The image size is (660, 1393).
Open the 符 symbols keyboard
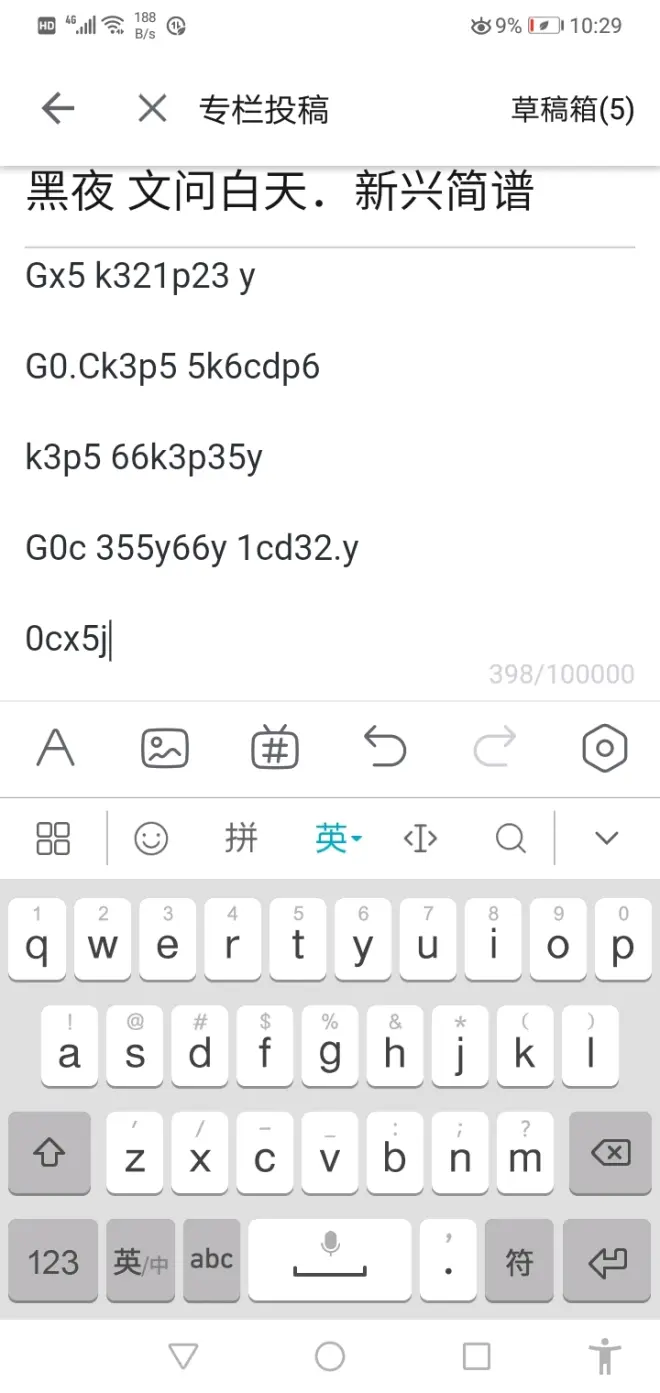point(519,1260)
